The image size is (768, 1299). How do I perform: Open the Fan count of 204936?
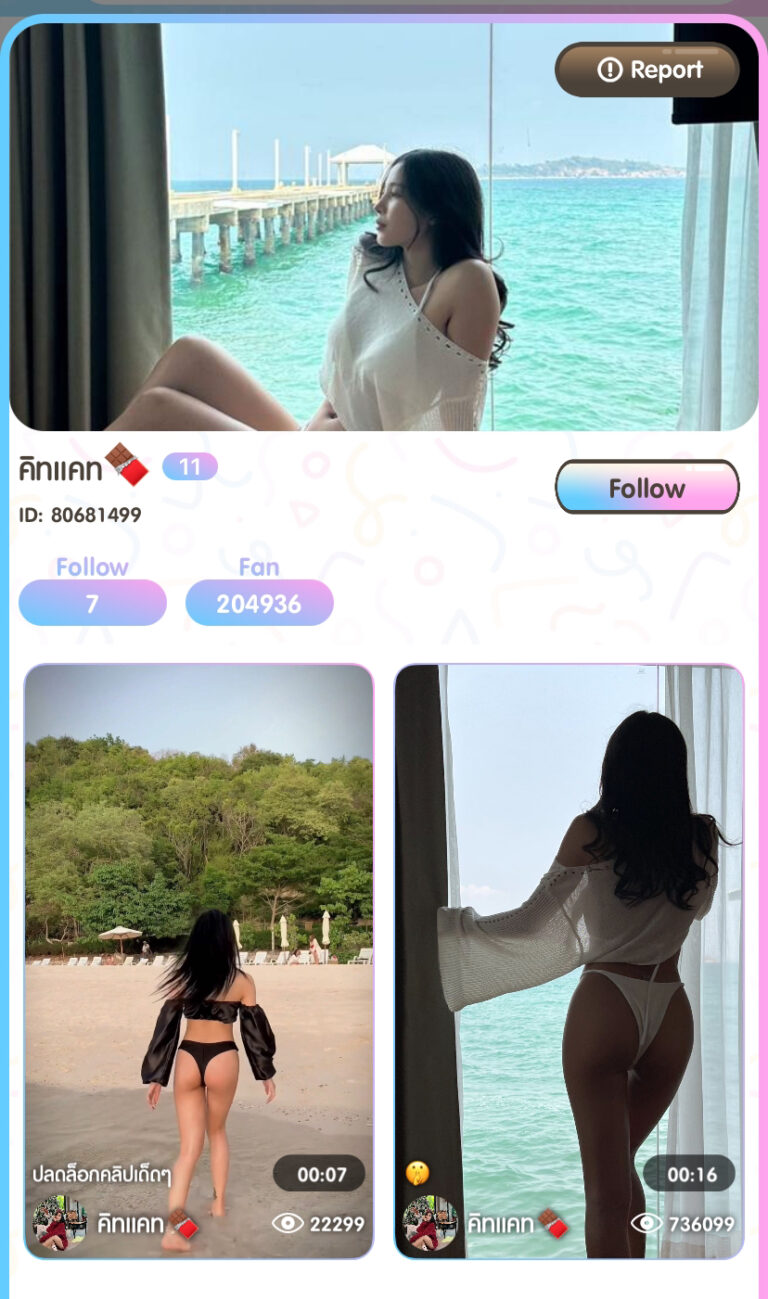pos(259,603)
